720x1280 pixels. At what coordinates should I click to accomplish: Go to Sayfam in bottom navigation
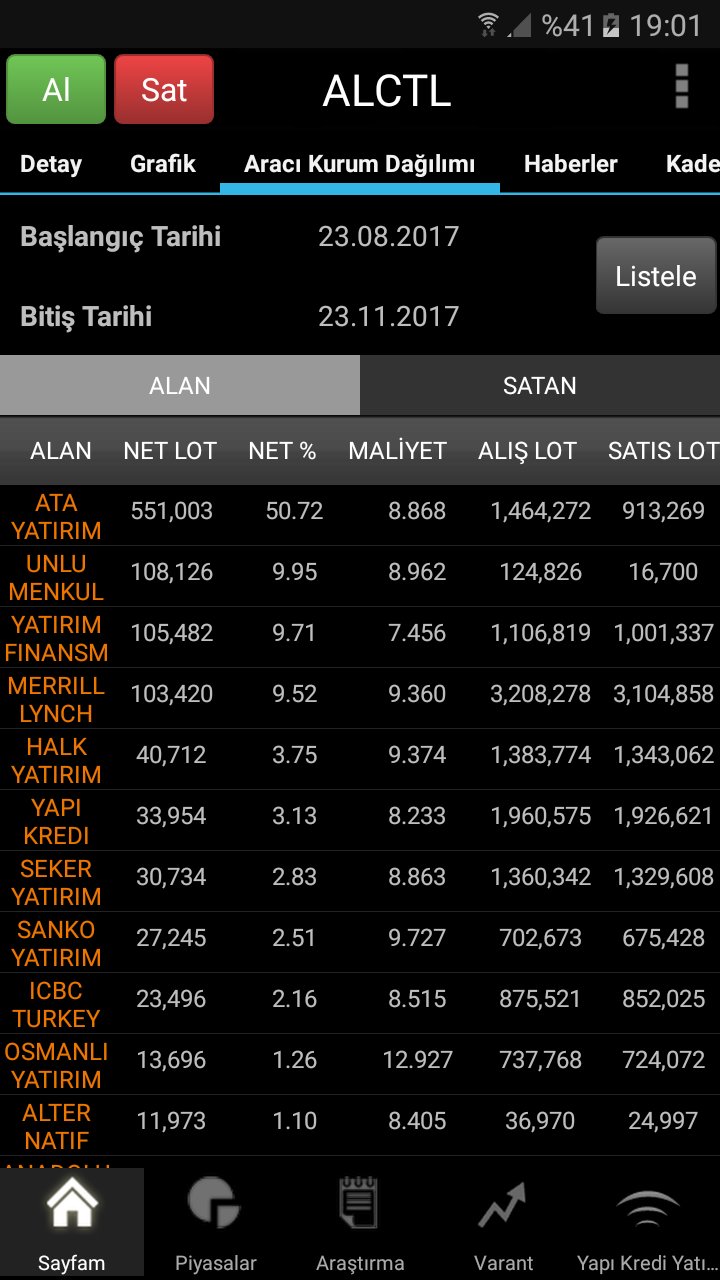[72, 1224]
